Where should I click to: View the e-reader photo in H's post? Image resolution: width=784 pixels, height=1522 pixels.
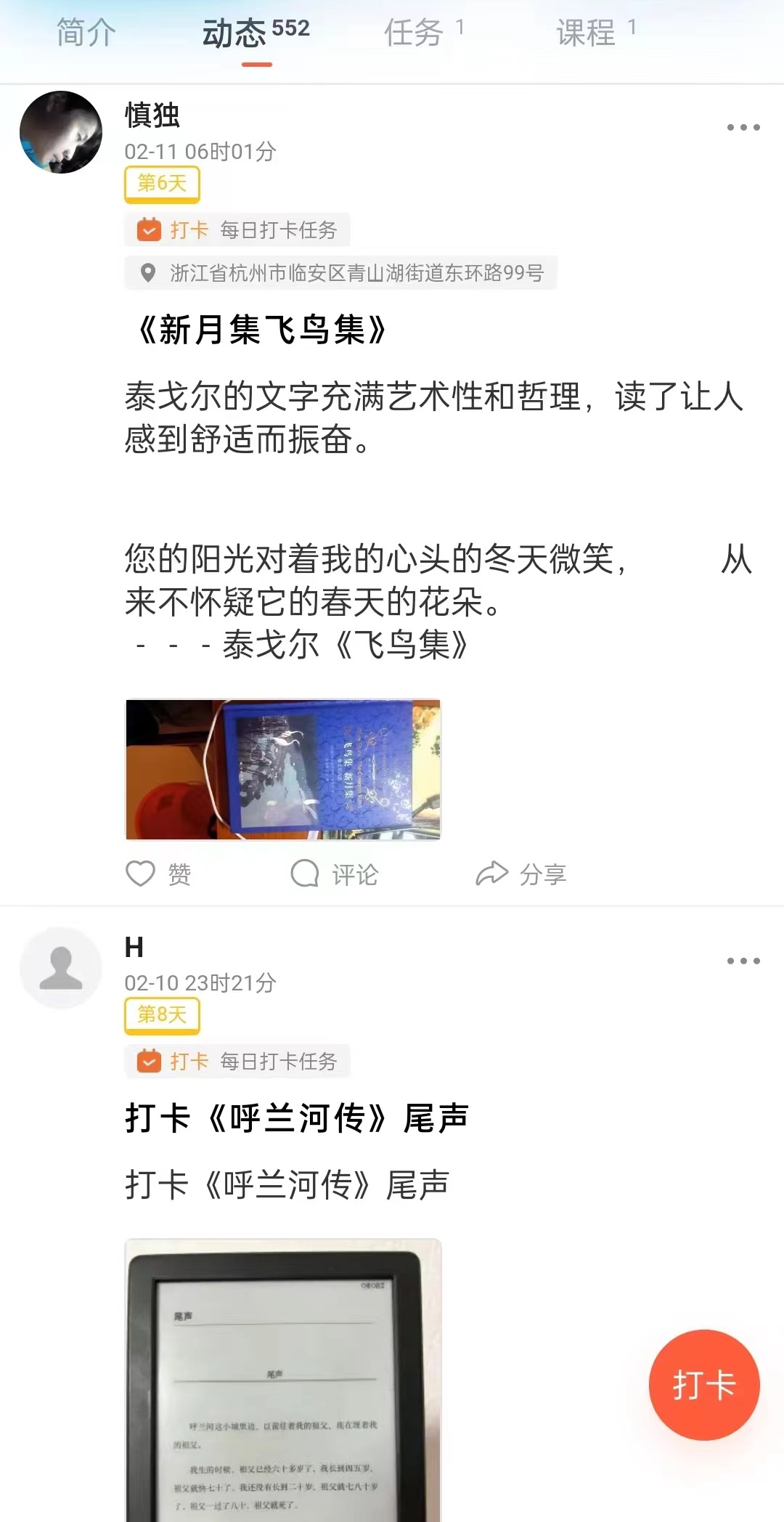pyautogui.click(x=283, y=1380)
